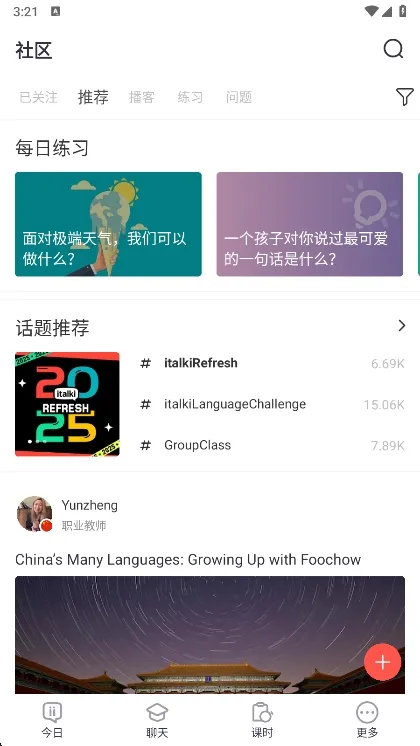
Task: Open the GroupClass topic
Action: click(272, 445)
